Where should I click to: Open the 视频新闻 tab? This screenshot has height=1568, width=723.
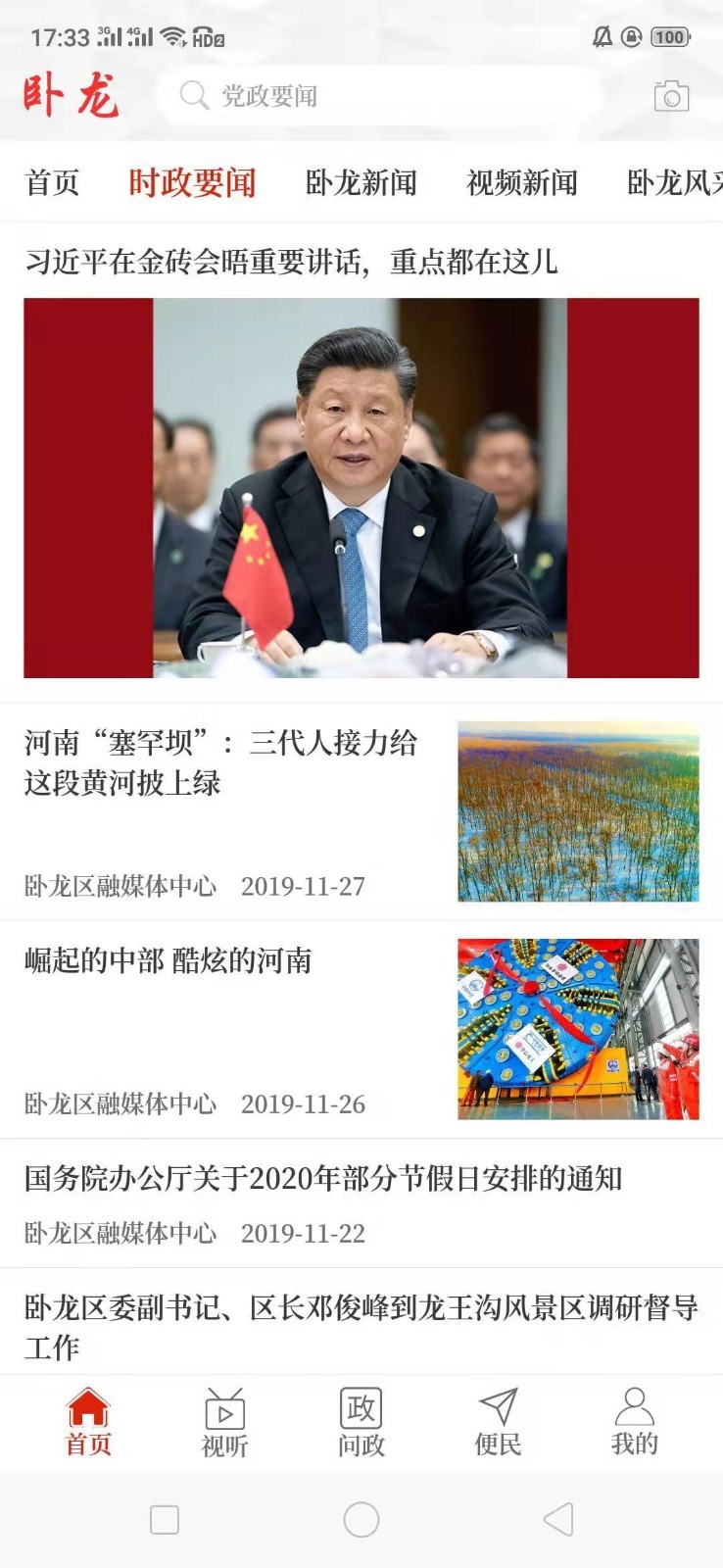point(521,183)
